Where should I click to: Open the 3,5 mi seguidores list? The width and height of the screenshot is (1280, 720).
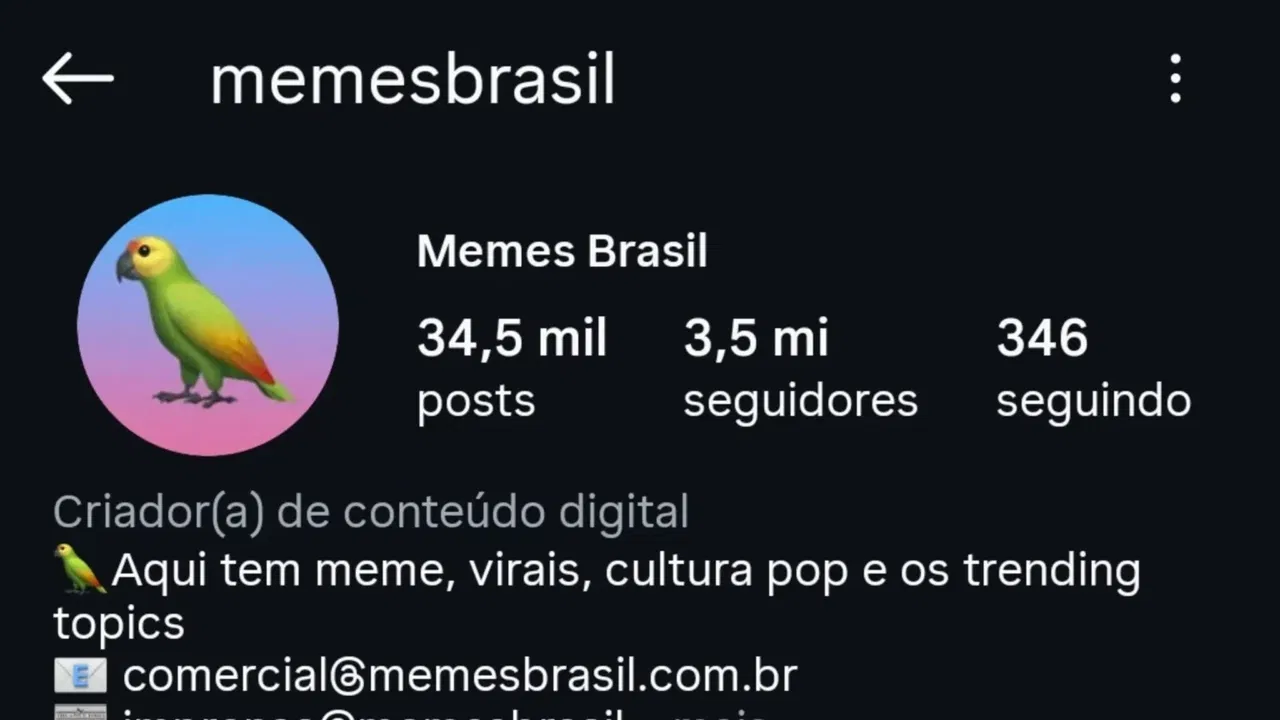[x=800, y=368]
